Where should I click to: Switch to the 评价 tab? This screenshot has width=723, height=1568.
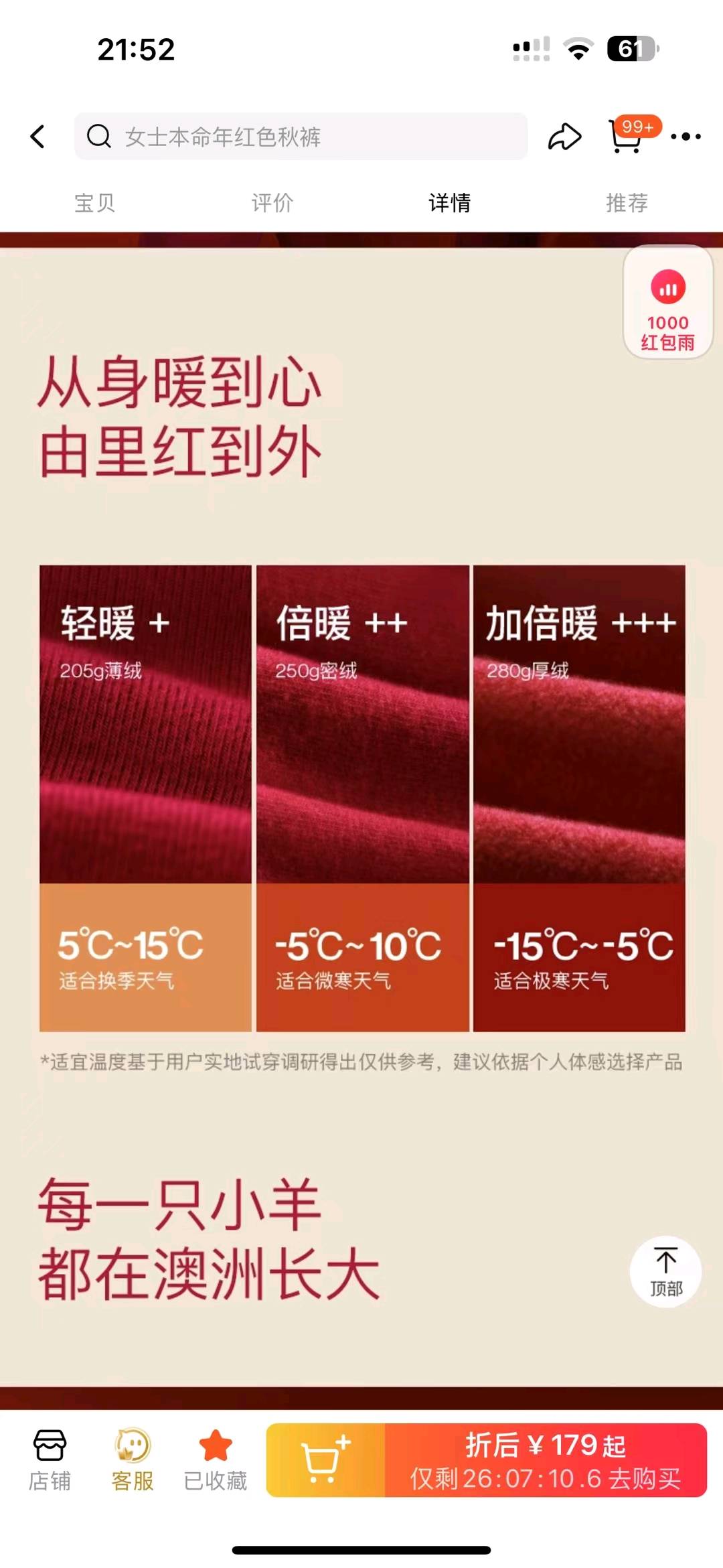[272, 202]
